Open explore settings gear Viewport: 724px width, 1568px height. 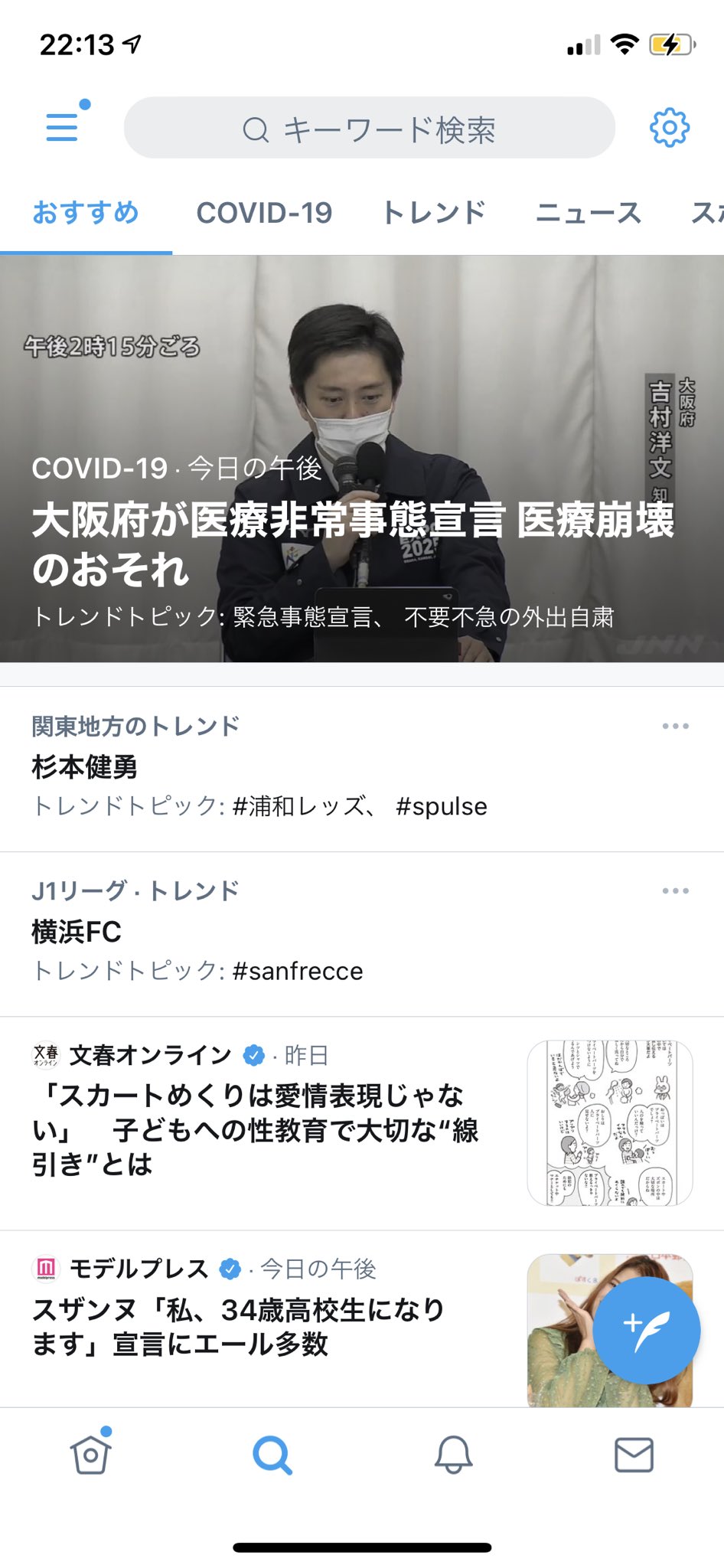669,128
